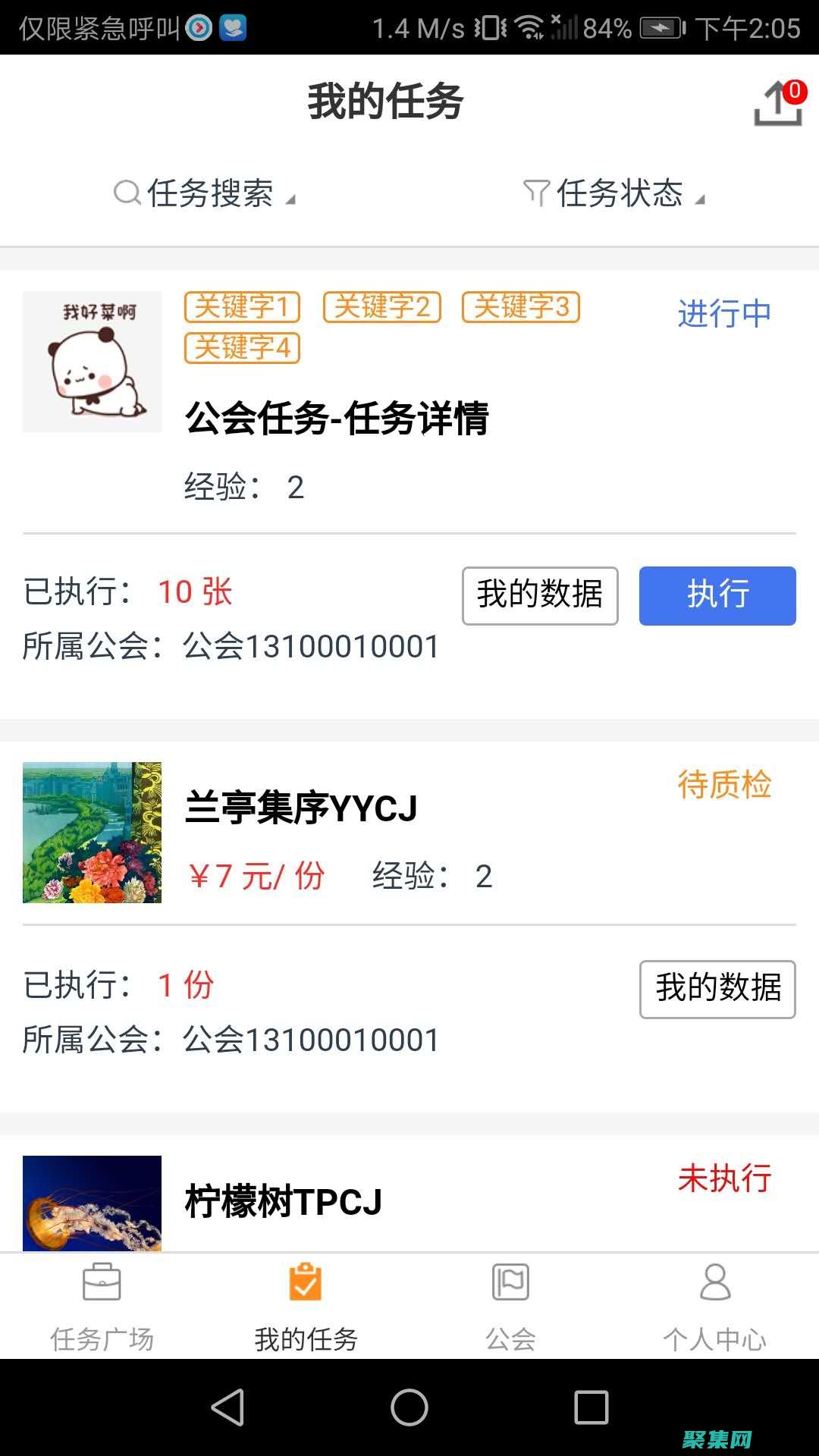Expand the search dropdown arrow

(291, 198)
